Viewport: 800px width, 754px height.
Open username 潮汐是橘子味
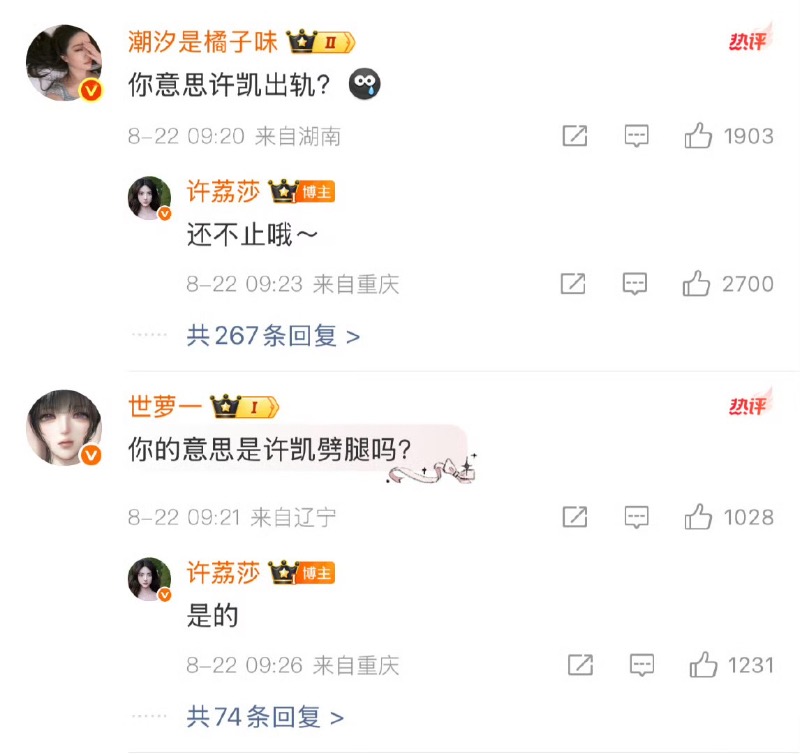click(x=204, y=41)
